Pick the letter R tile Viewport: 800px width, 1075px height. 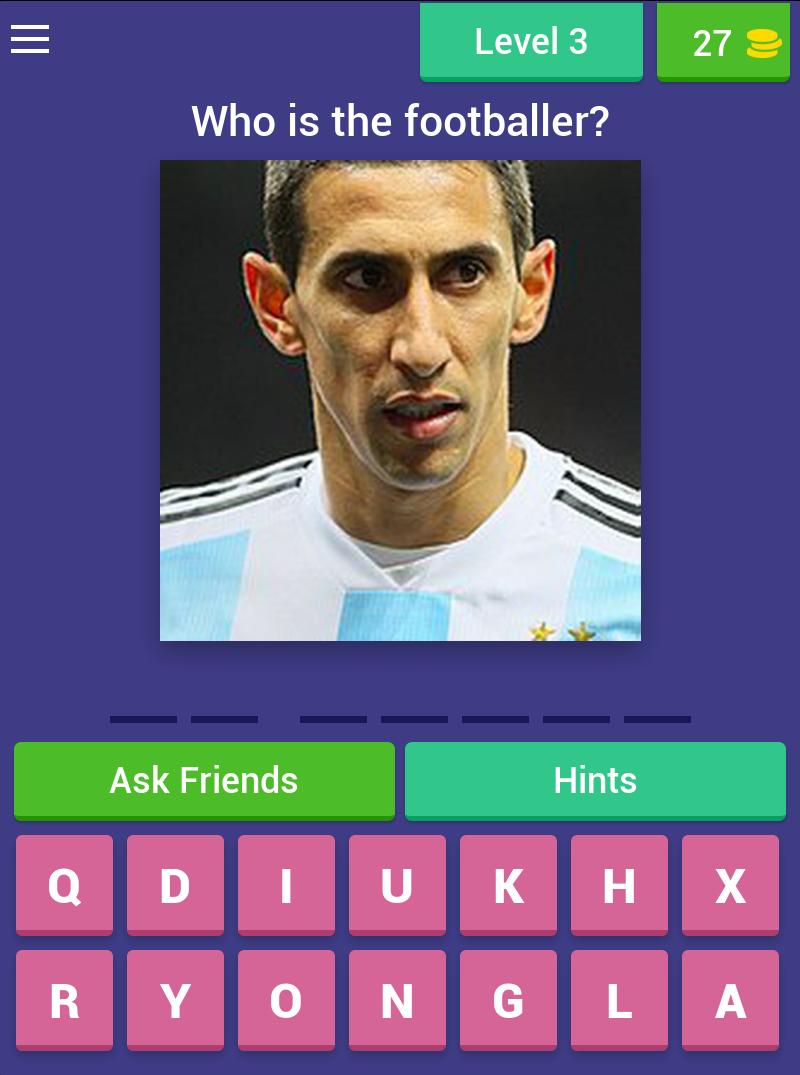click(x=64, y=1000)
